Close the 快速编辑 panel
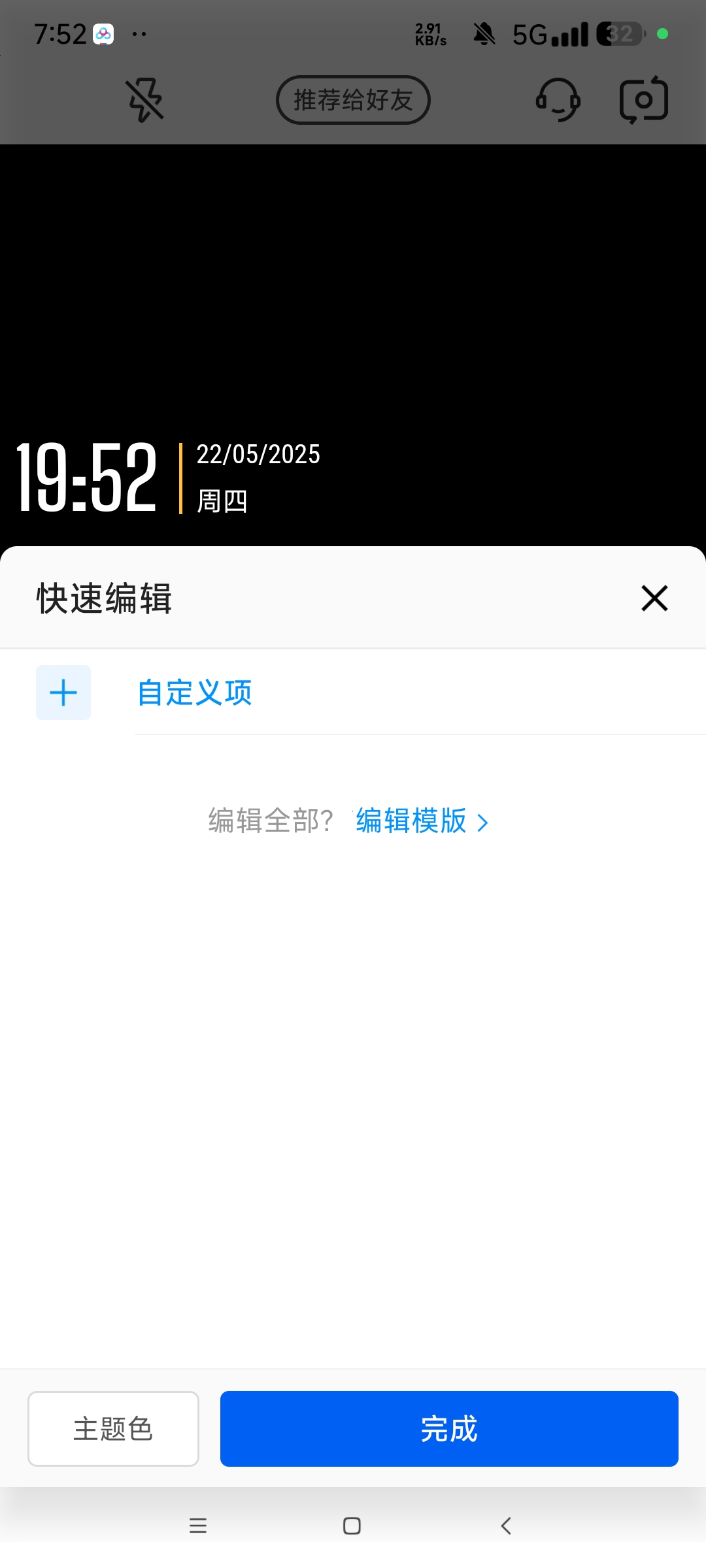The image size is (706, 1568). [x=654, y=598]
